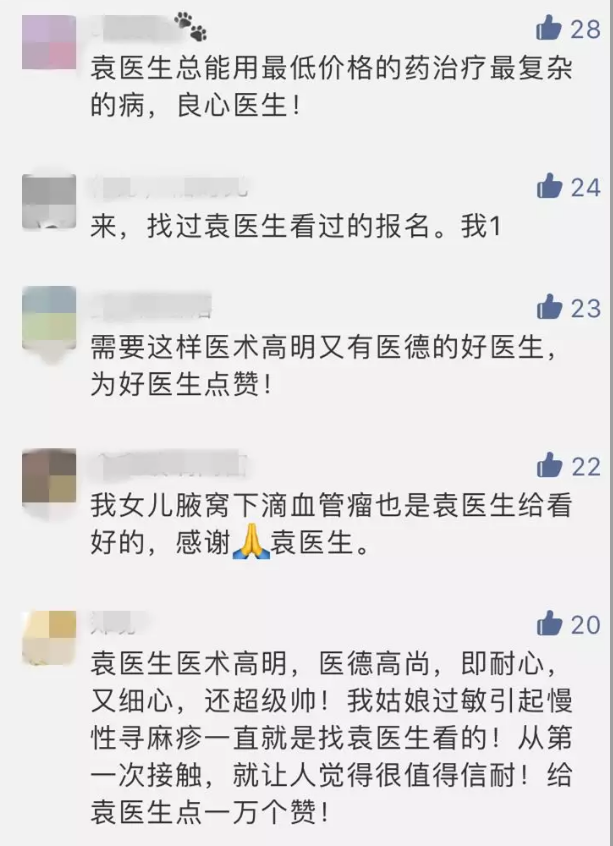Screen dimensions: 613x846
Task: Like the comment about daughter's 血管瘤
Action: (549, 465)
